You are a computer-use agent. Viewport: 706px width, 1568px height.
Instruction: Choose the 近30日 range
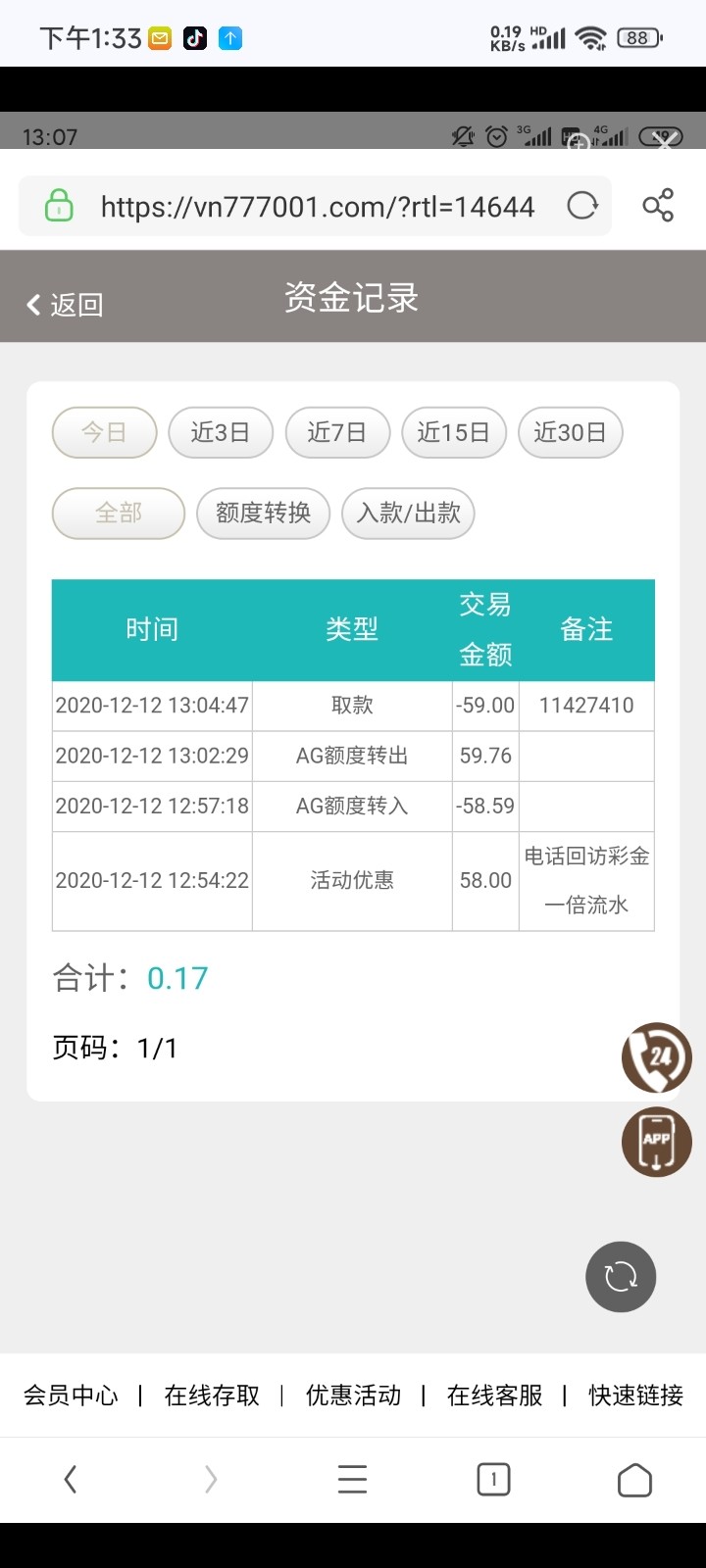tap(570, 432)
